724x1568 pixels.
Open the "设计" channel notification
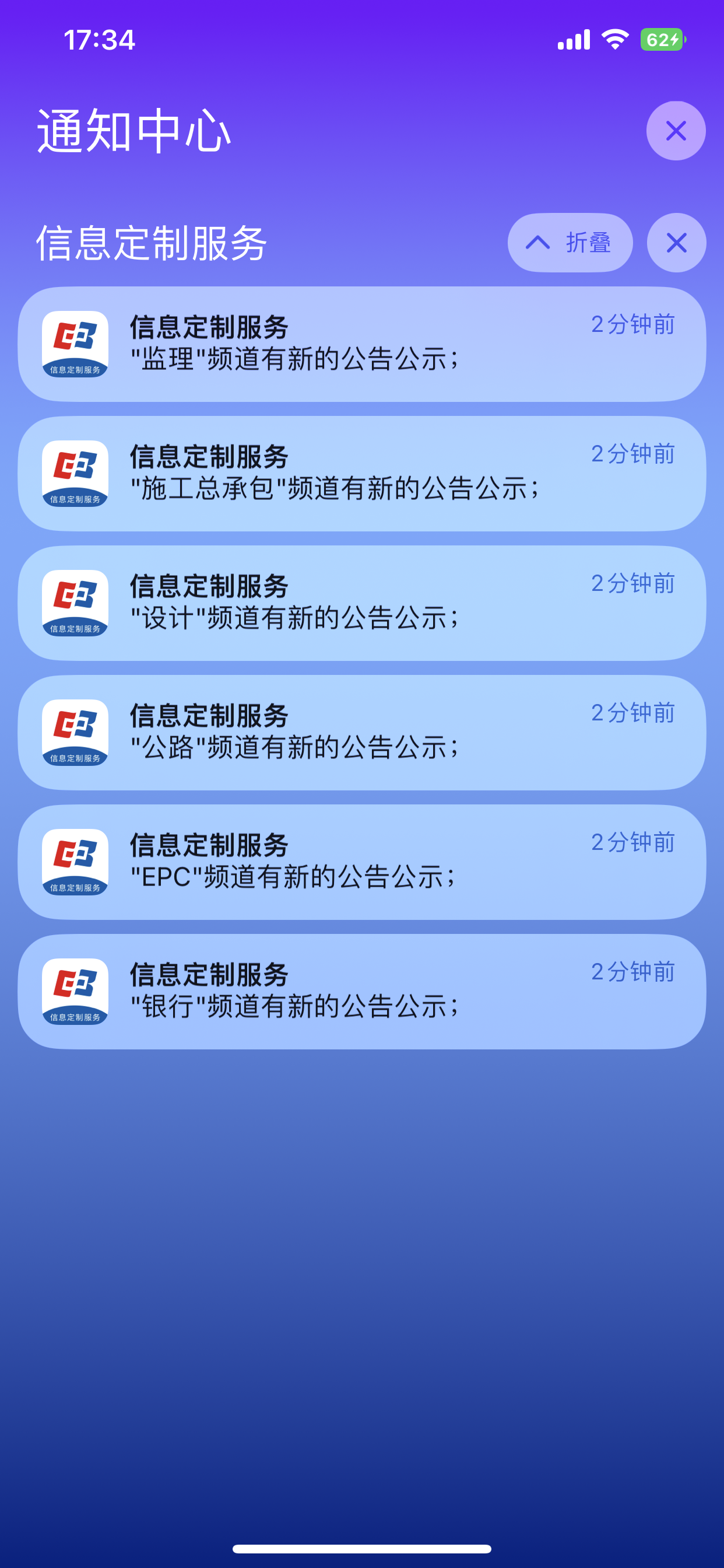361,603
